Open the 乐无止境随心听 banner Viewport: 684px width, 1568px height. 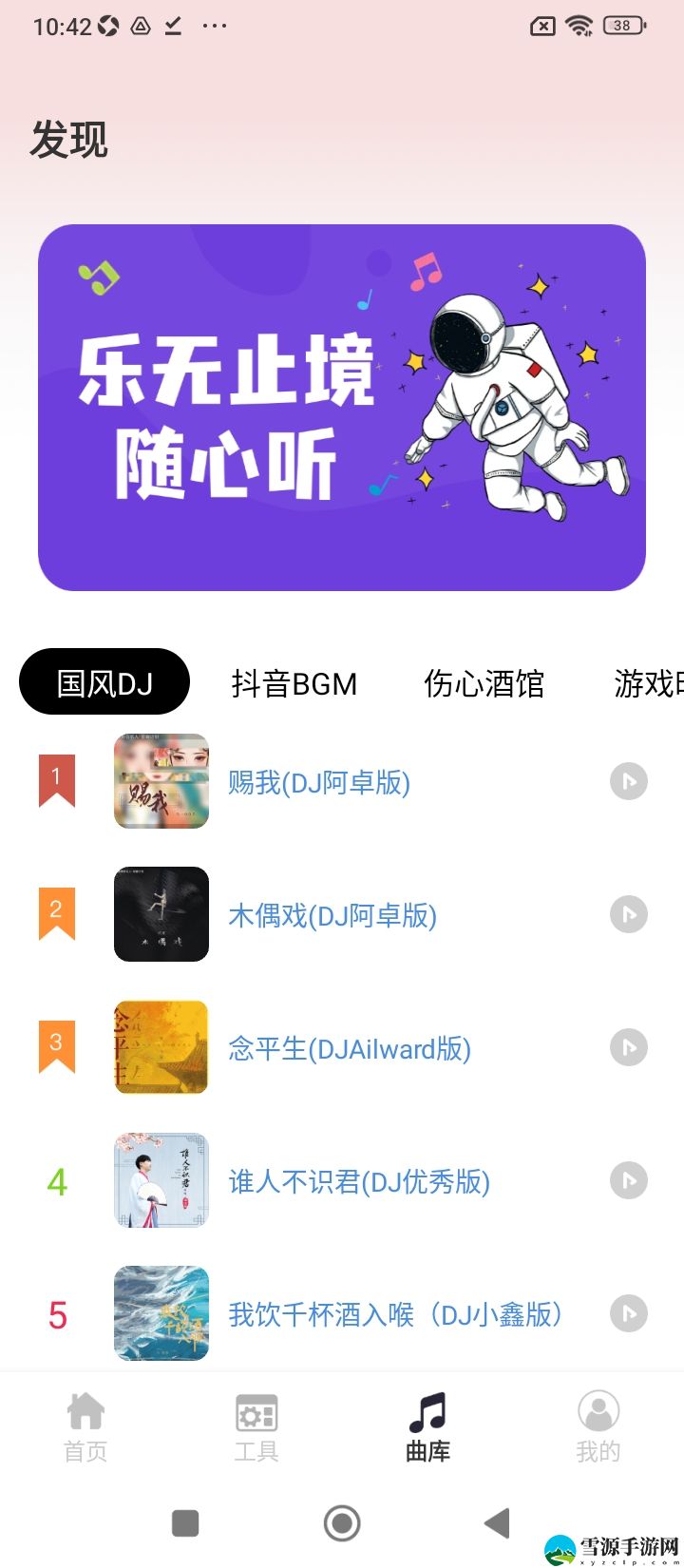pyautogui.click(x=342, y=408)
